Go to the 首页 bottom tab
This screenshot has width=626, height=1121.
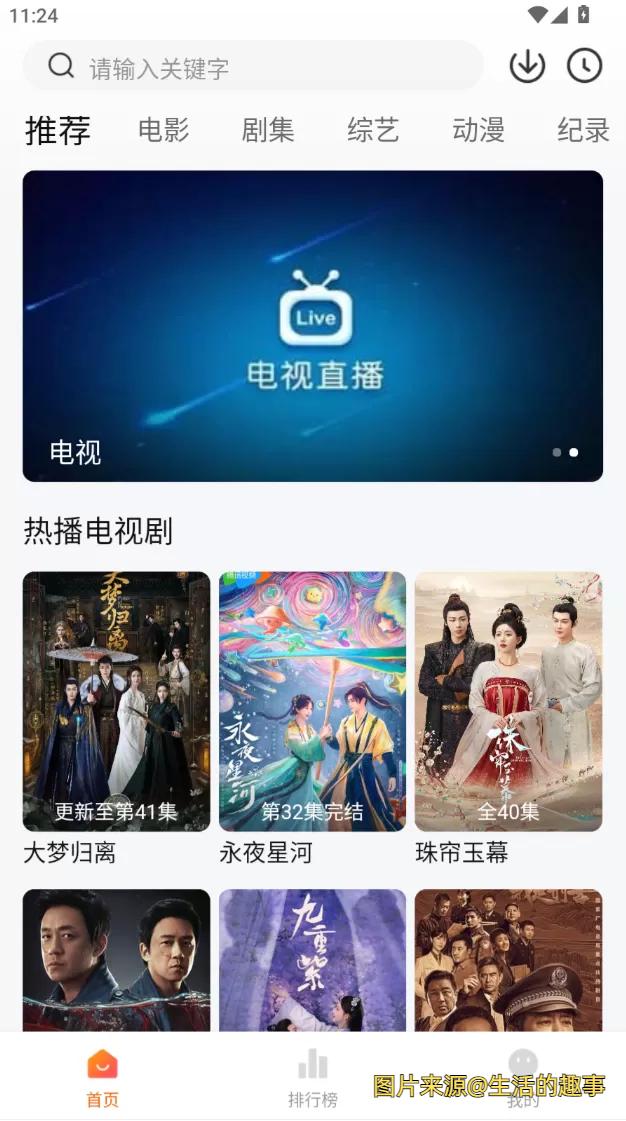click(x=102, y=1078)
